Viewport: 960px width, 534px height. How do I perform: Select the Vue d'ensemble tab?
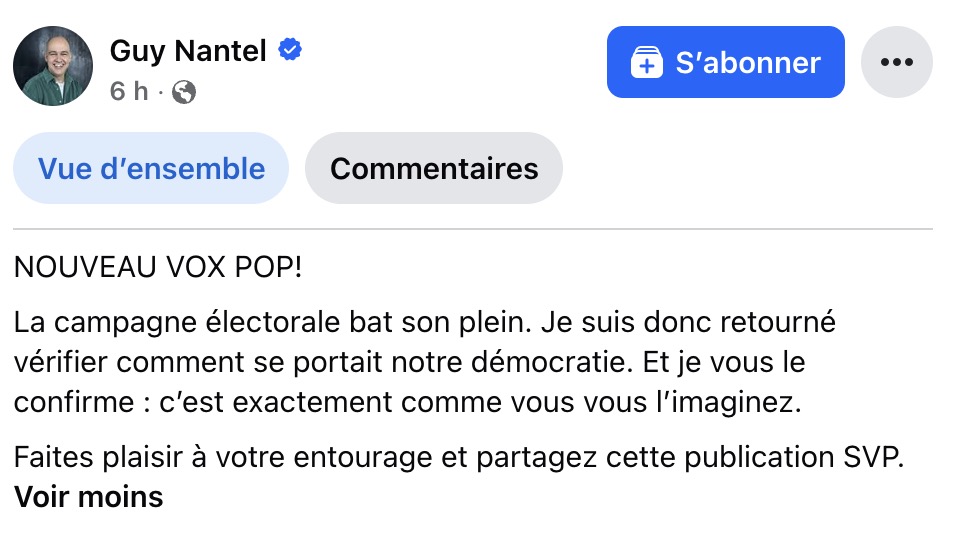click(x=151, y=168)
